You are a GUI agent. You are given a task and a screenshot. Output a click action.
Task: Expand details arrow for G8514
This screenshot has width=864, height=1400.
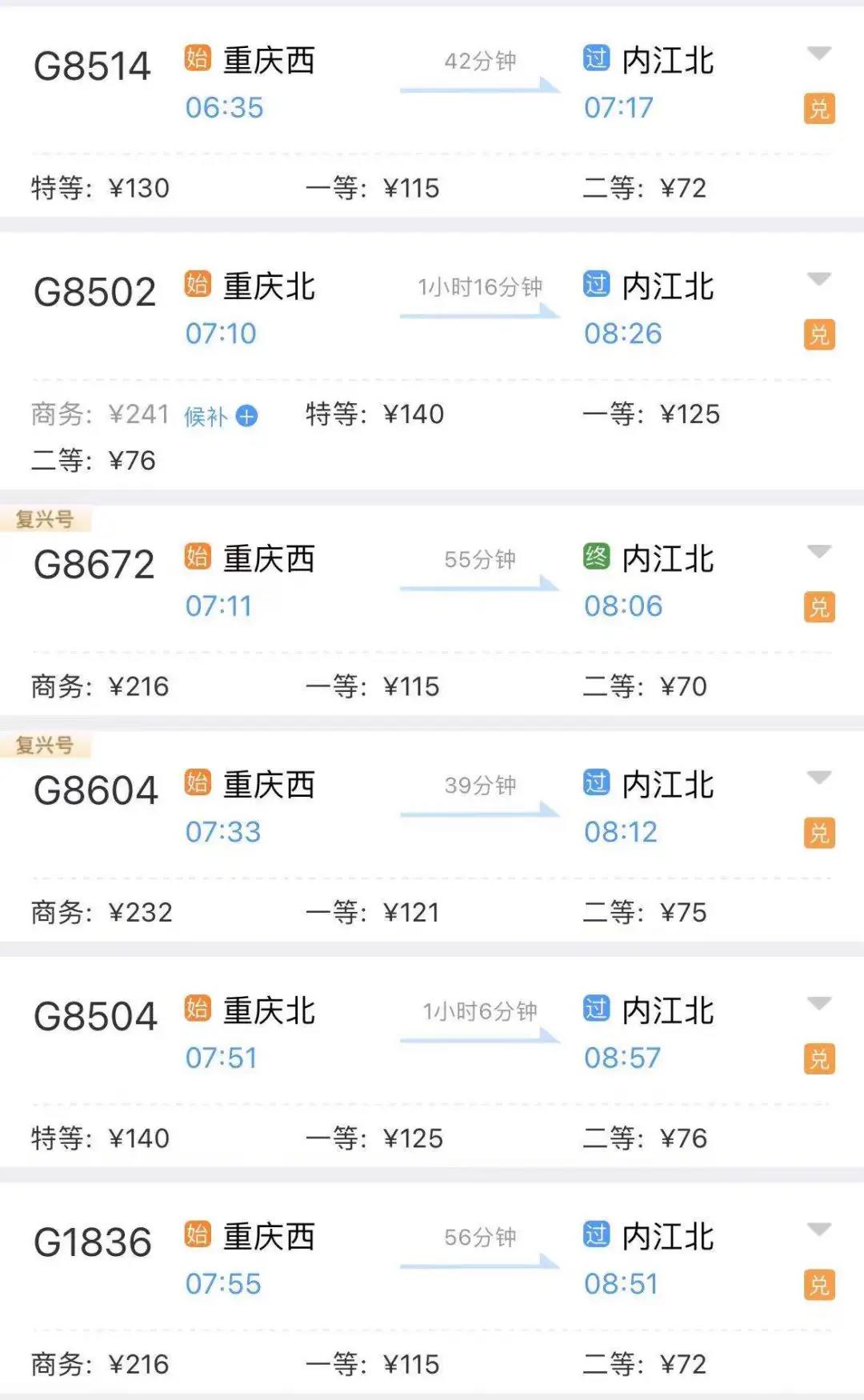818,54
